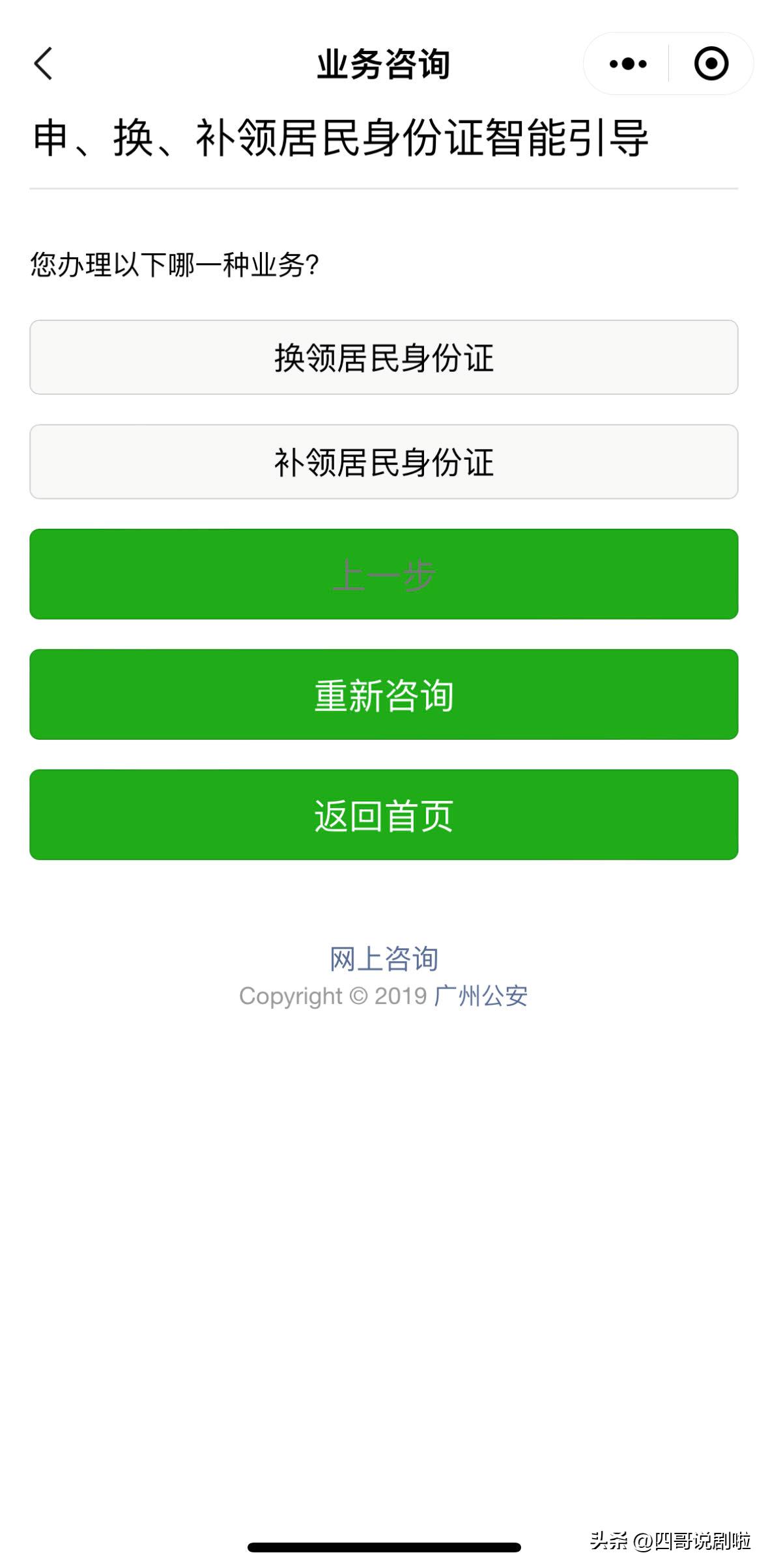Click the back arrow at top left
This screenshot has height=1568, width=768.
point(43,64)
